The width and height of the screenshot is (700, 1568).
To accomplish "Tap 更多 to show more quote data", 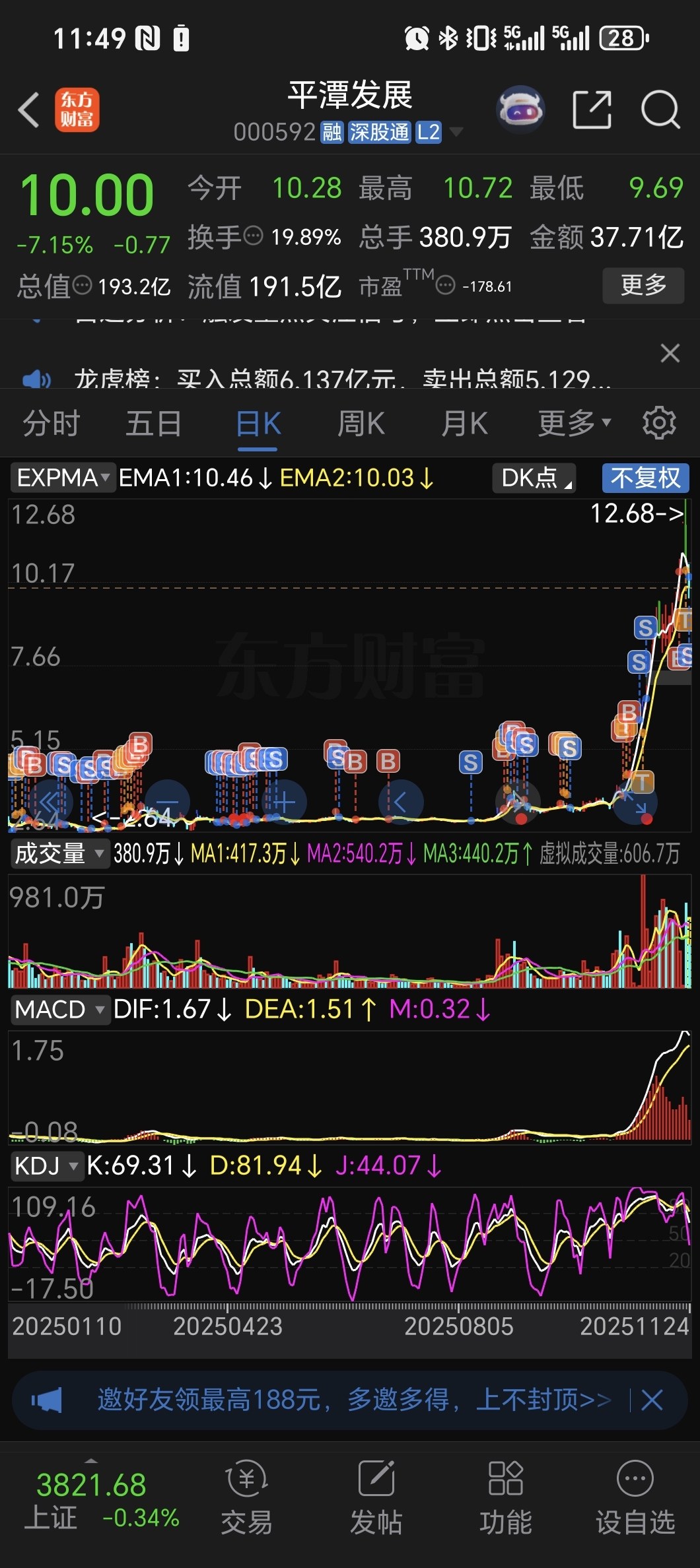I will click(643, 285).
